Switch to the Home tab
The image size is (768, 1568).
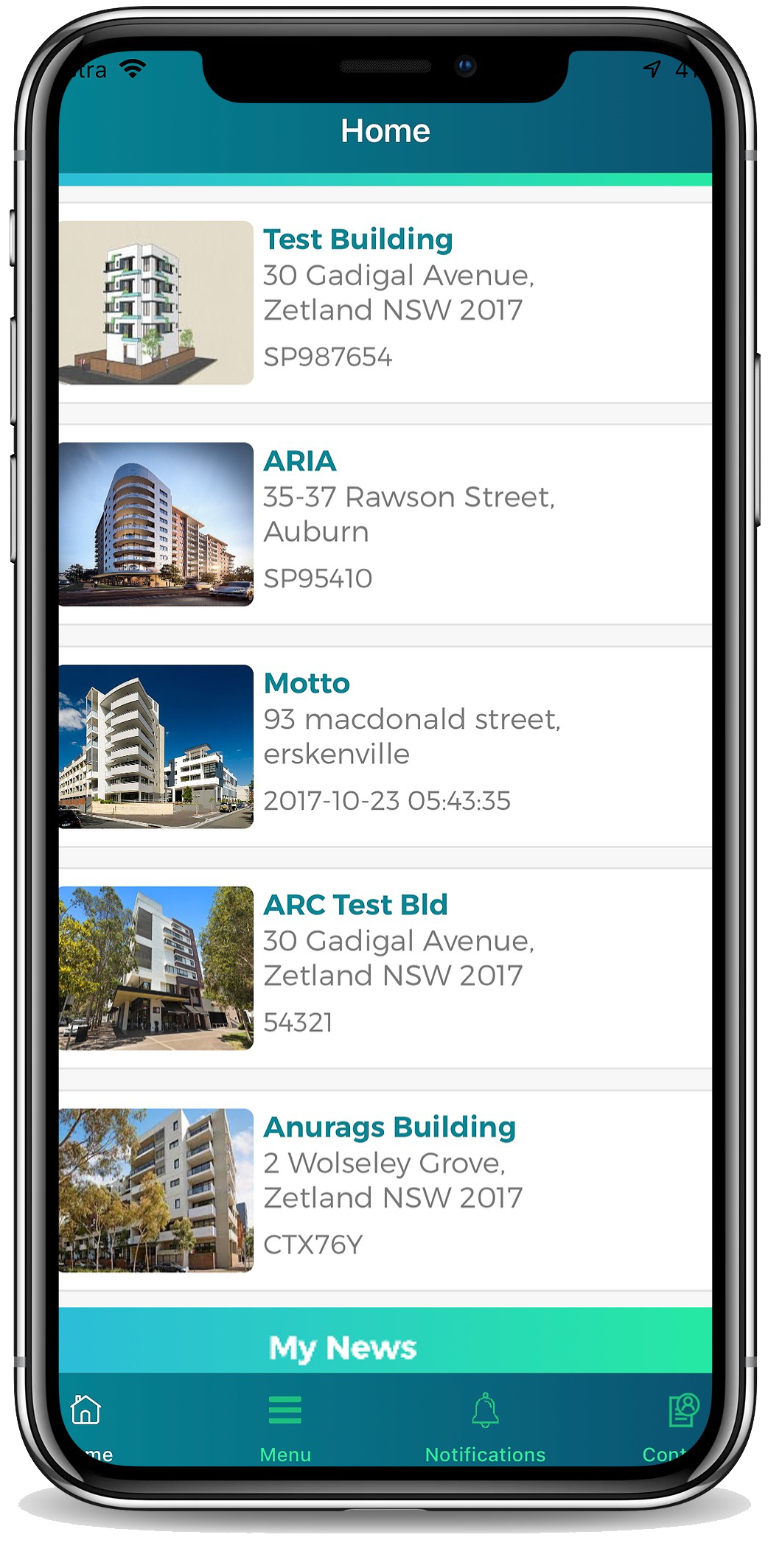click(x=87, y=1424)
